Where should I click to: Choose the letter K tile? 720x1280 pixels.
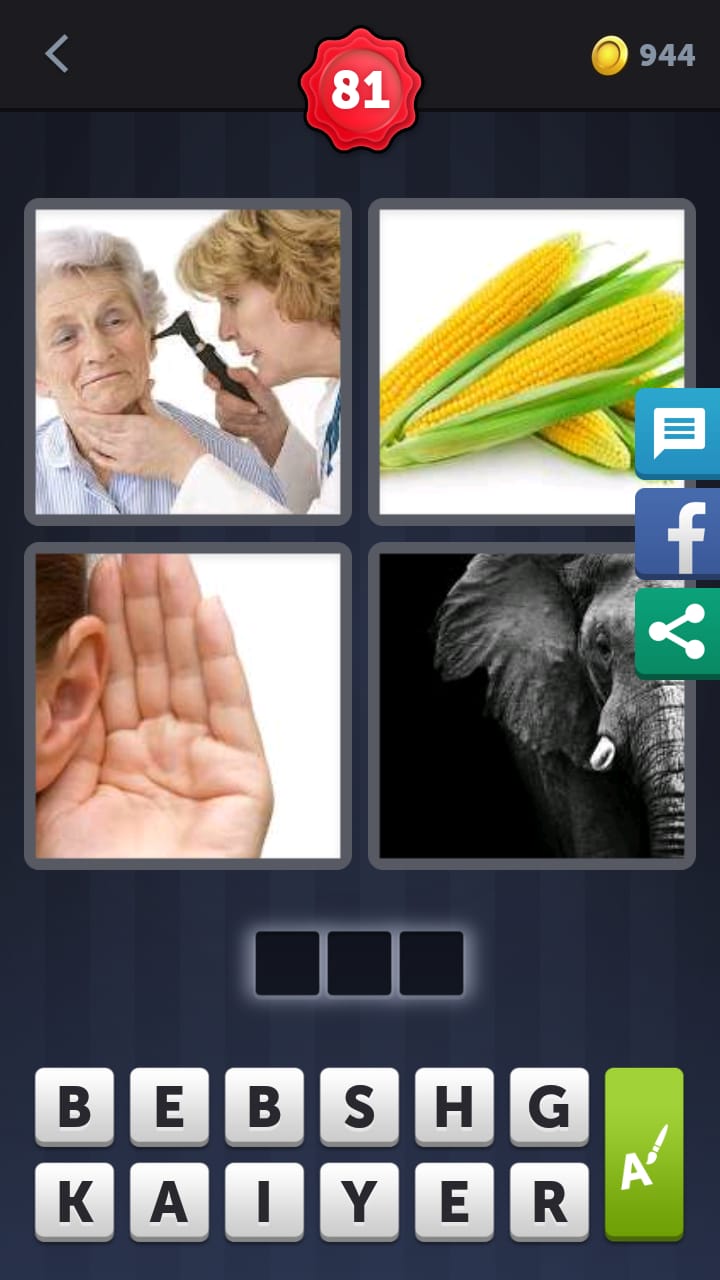[x=74, y=1202]
